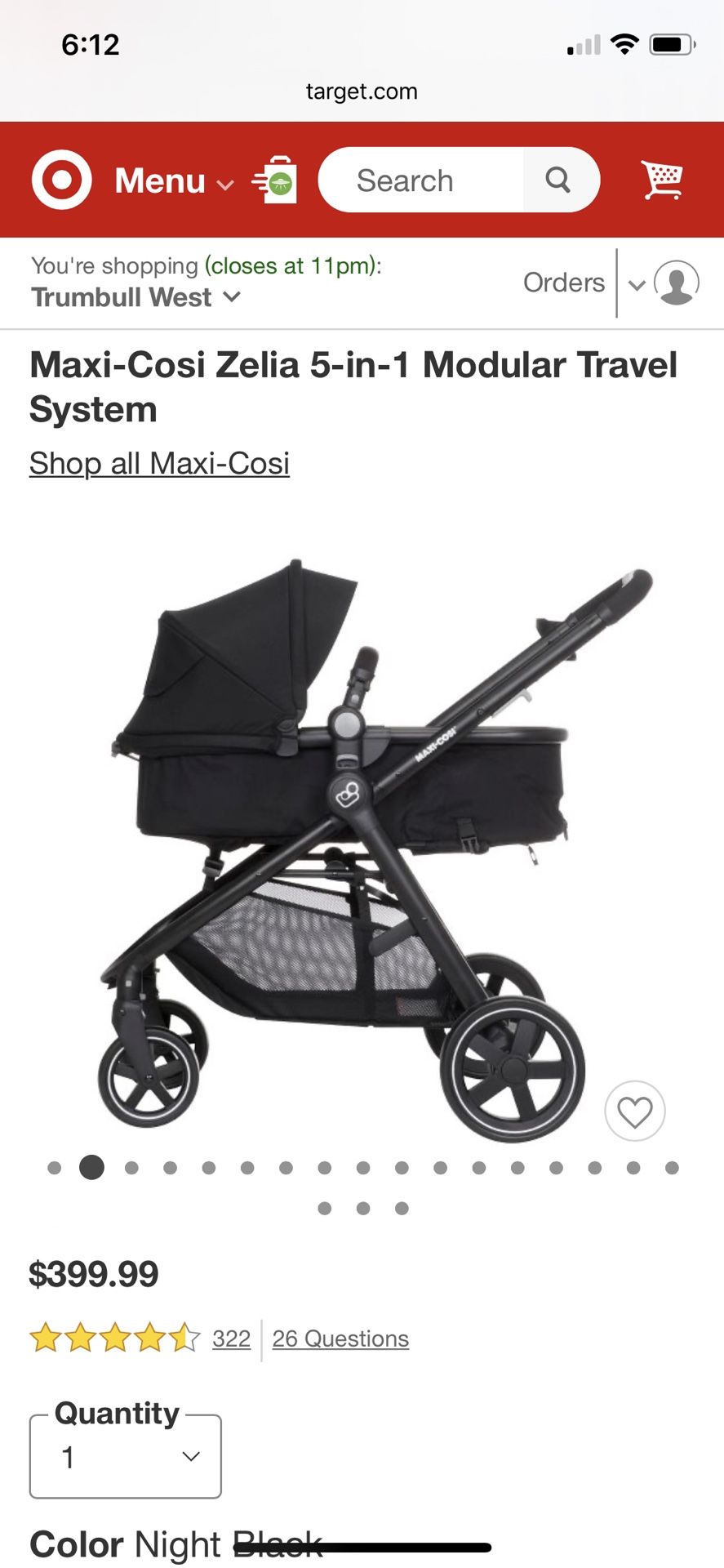The height and width of the screenshot is (1568, 724).
Task: Open the order pickup bag icon
Action: (x=274, y=180)
